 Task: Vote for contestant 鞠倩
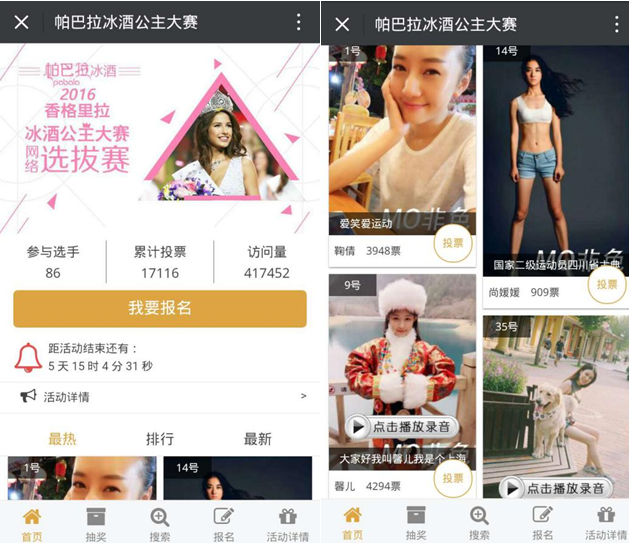452,243
